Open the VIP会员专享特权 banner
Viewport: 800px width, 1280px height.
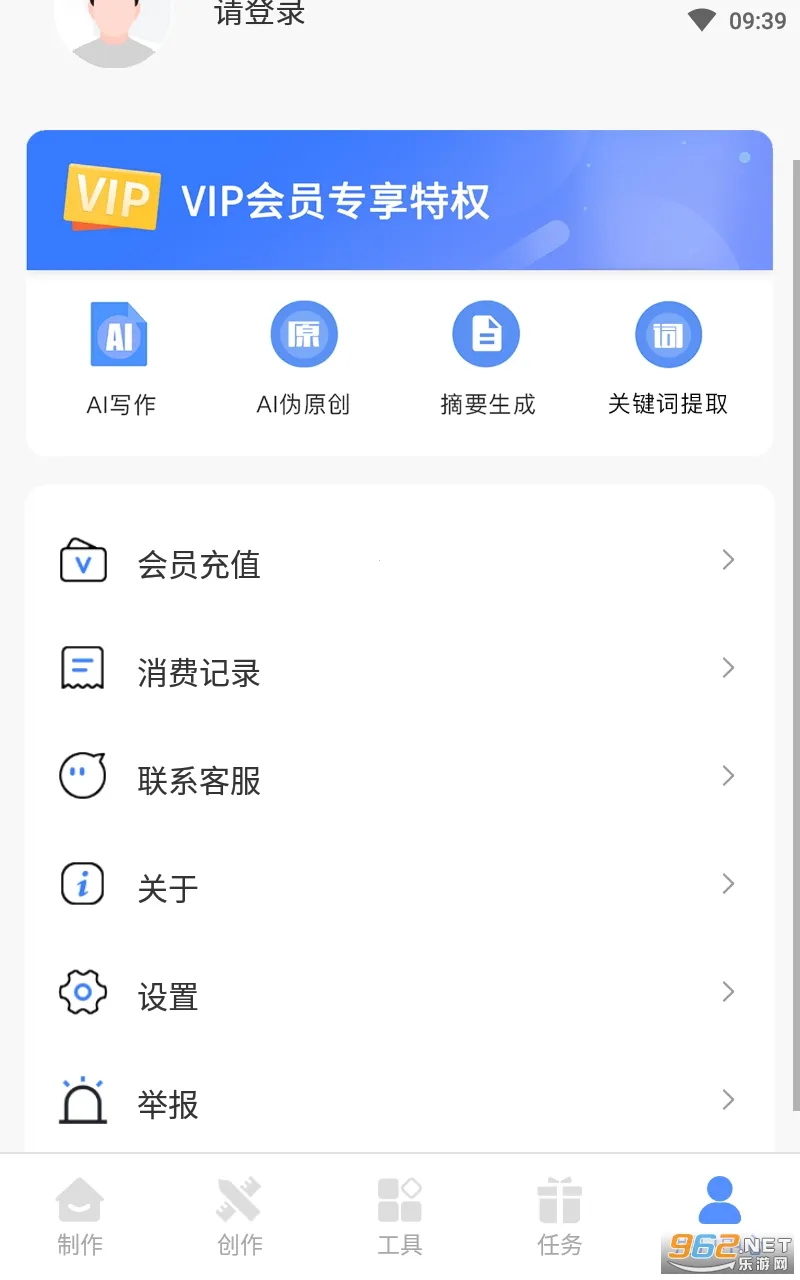coord(400,200)
